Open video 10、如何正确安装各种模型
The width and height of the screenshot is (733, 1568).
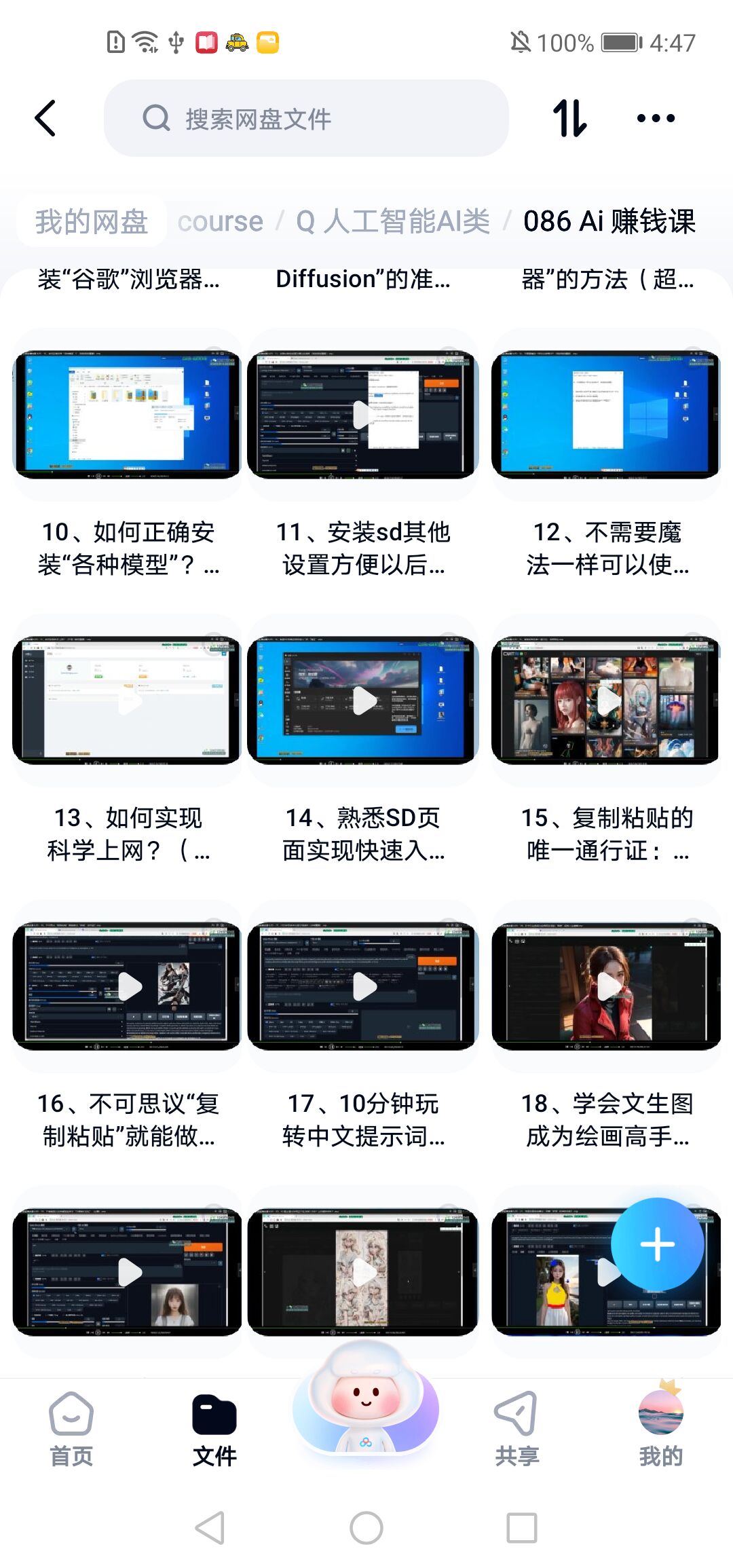tap(127, 415)
